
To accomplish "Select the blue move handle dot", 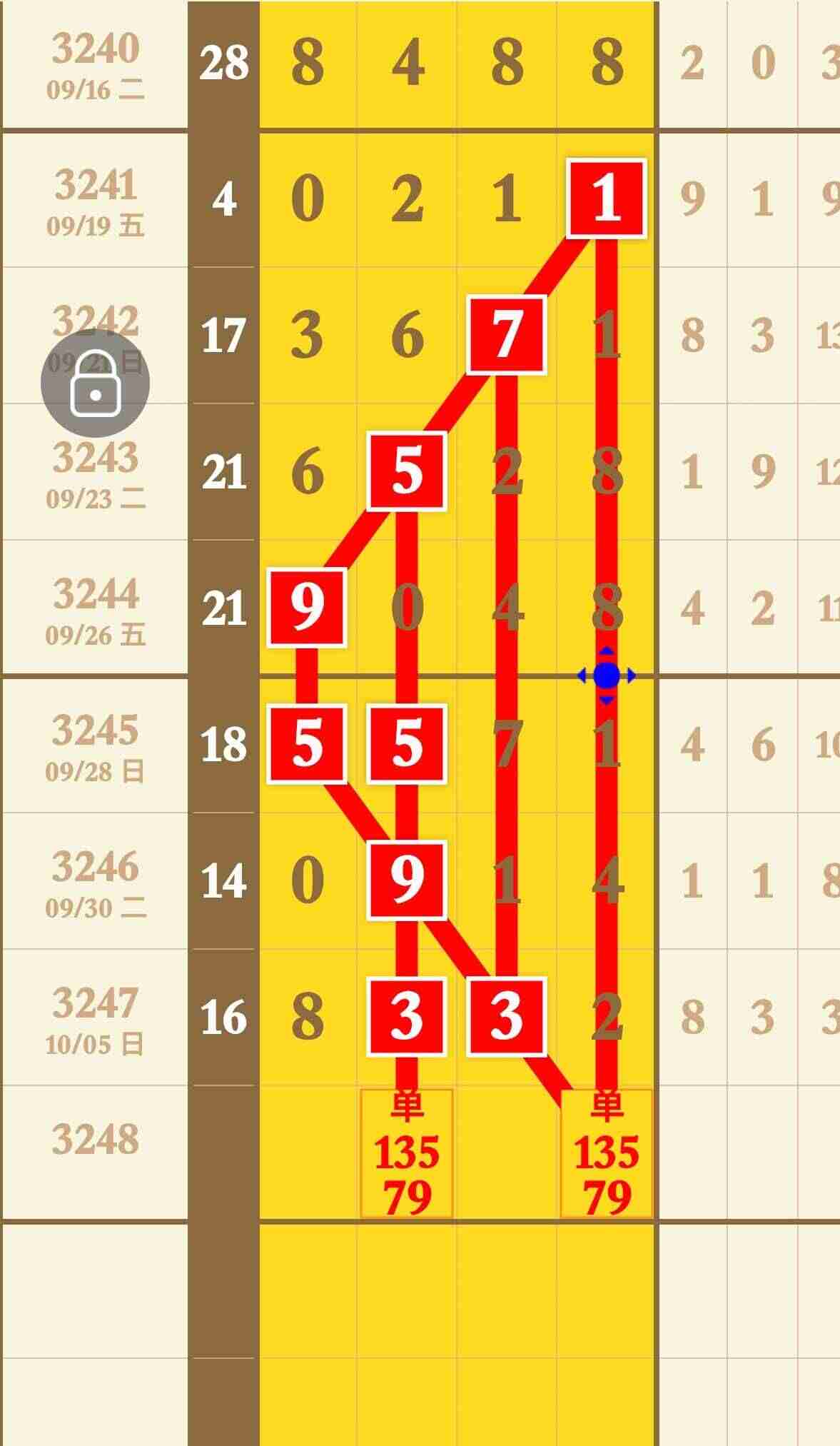I will click(606, 675).
